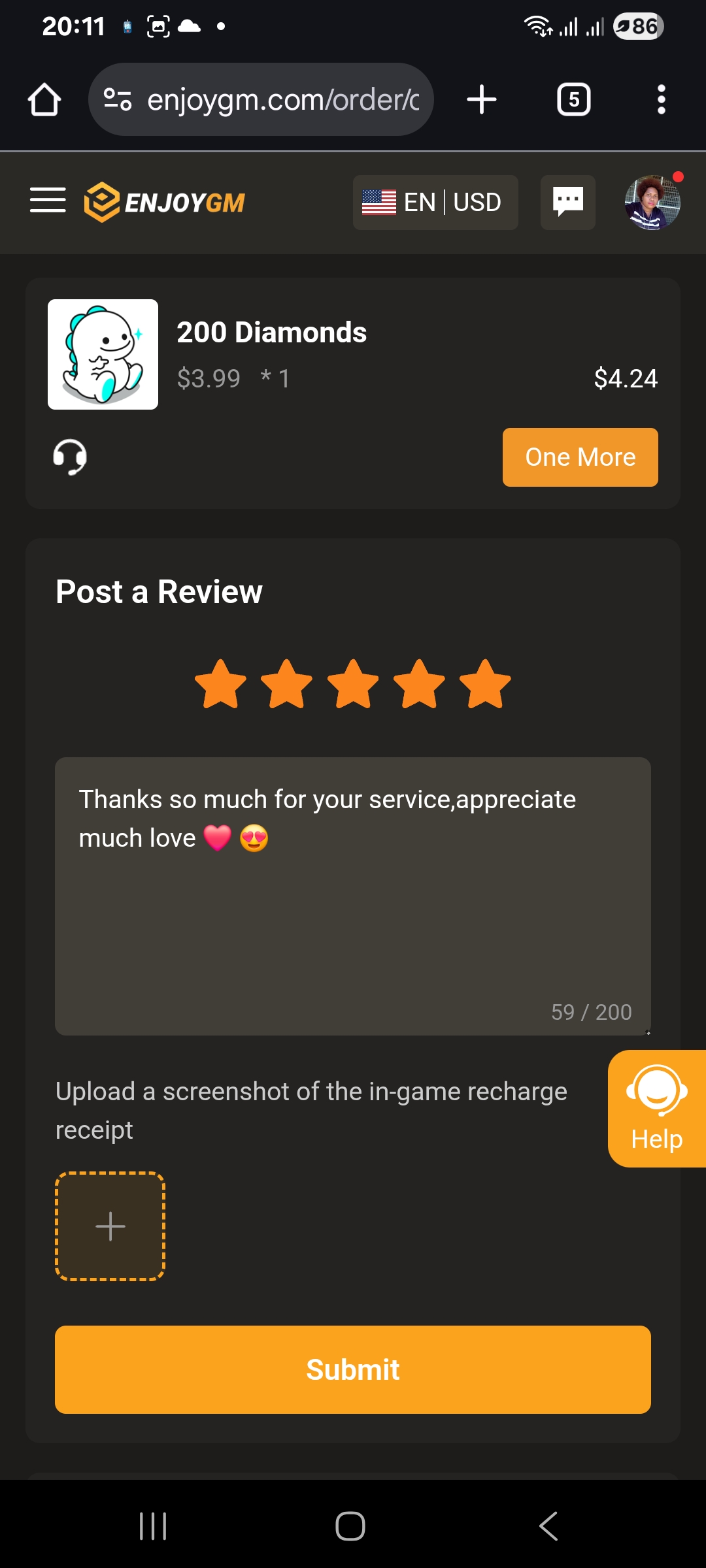Open the browser overflow menu
This screenshot has width=706, height=1568.
[x=661, y=100]
